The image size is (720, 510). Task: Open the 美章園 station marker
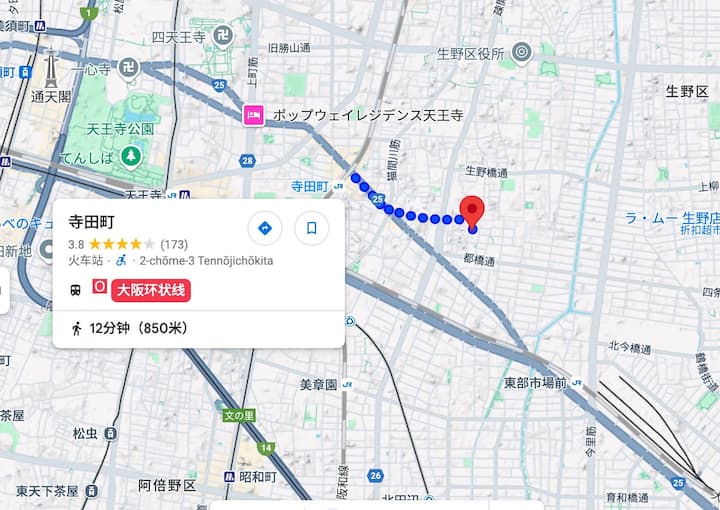345,383
